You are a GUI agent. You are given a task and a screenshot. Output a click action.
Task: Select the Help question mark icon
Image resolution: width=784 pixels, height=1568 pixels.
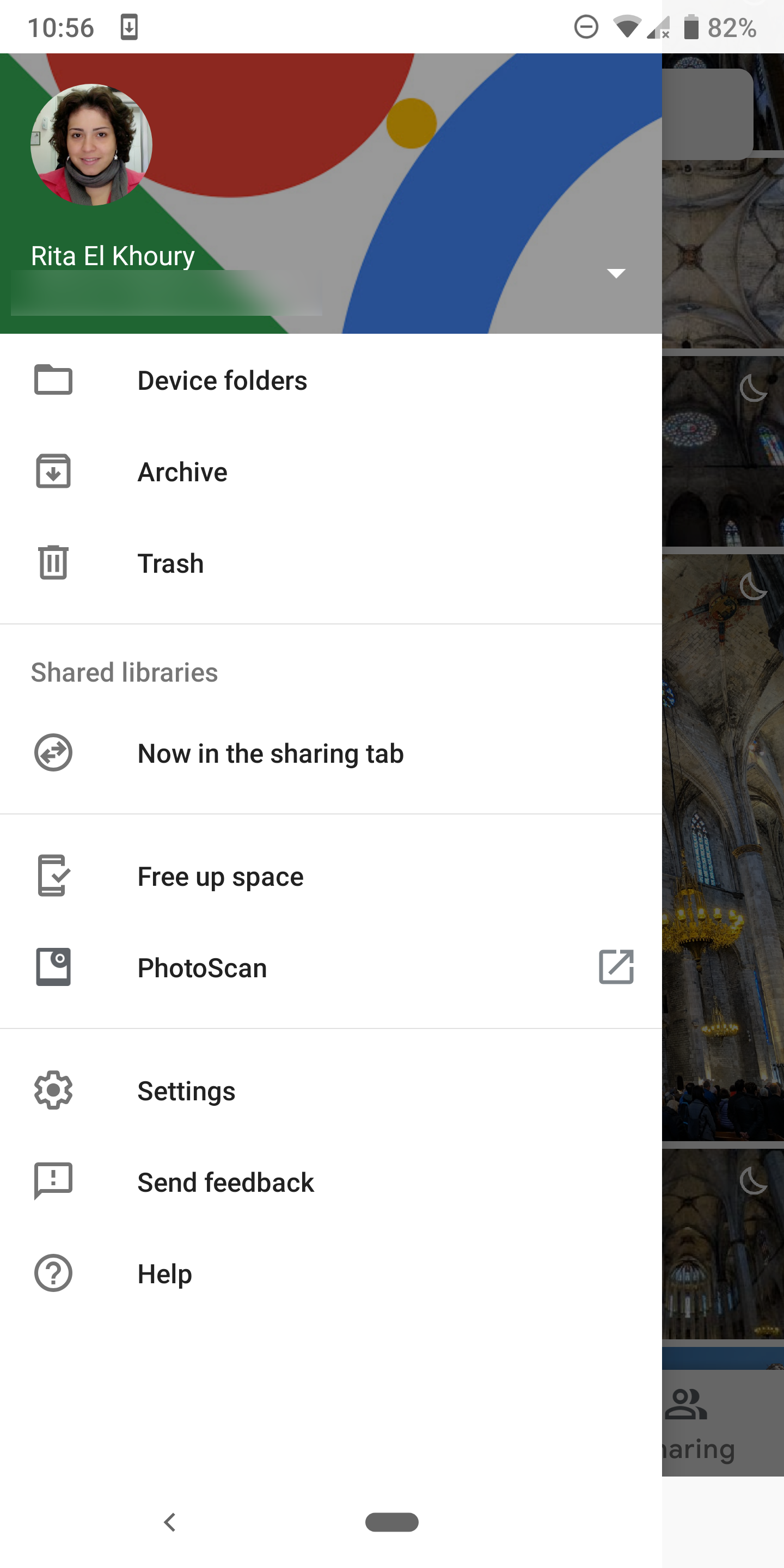coord(53,1273)
